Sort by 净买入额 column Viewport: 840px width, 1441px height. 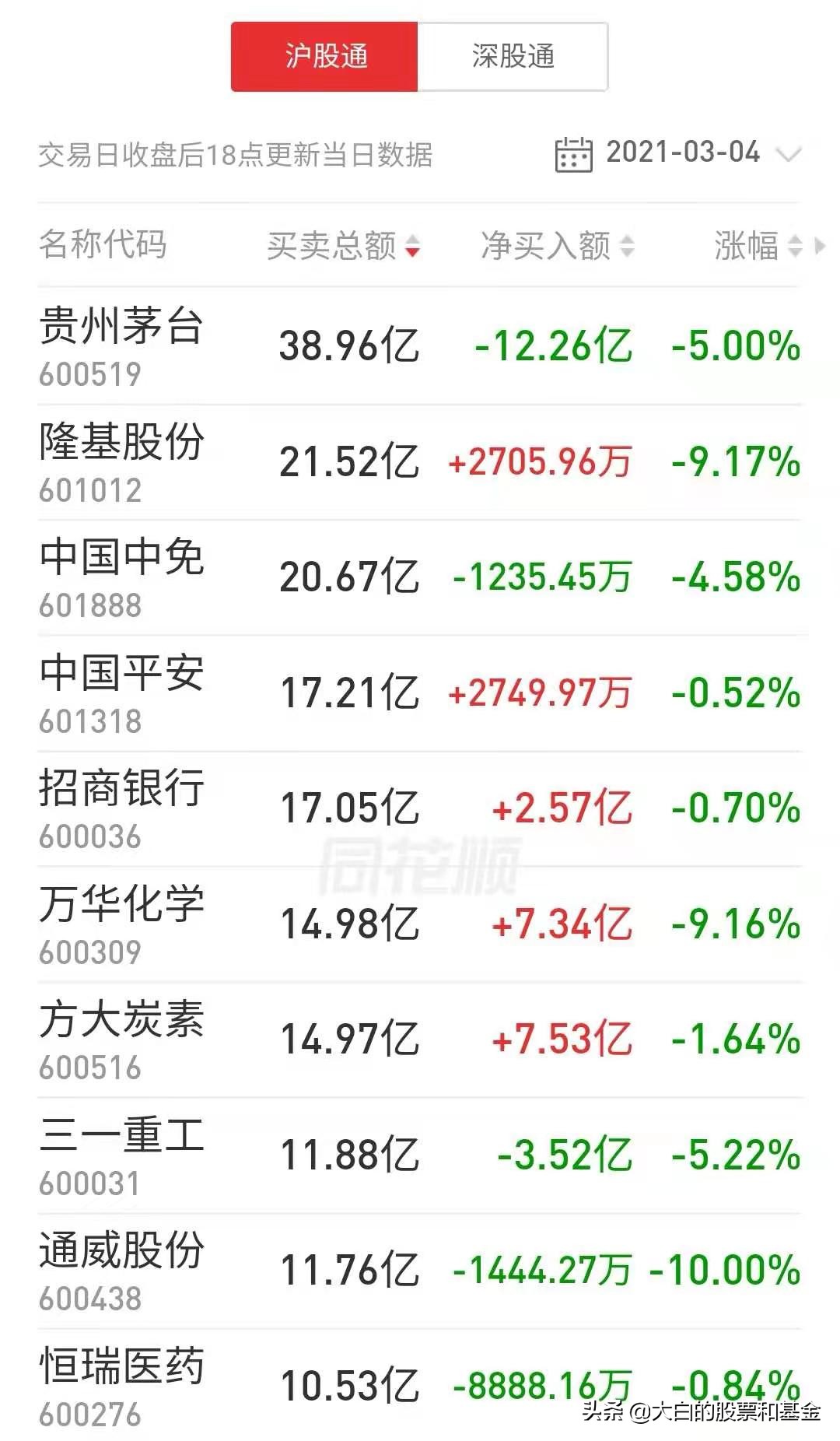coord(556,246)
